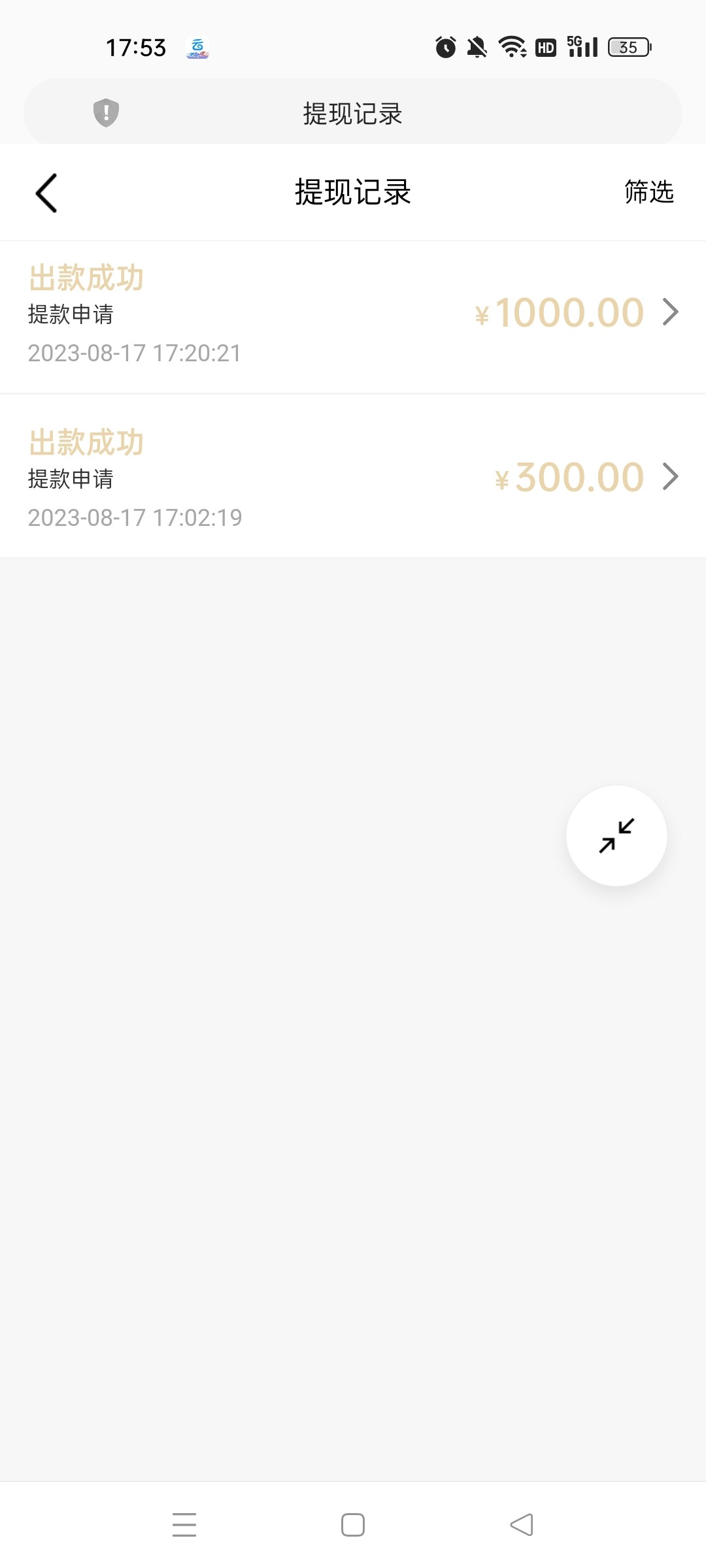Expand details of the ¥300.00 withdrawal
The height and width of the screenshot is (1568, 706).
tap(669, 478)
